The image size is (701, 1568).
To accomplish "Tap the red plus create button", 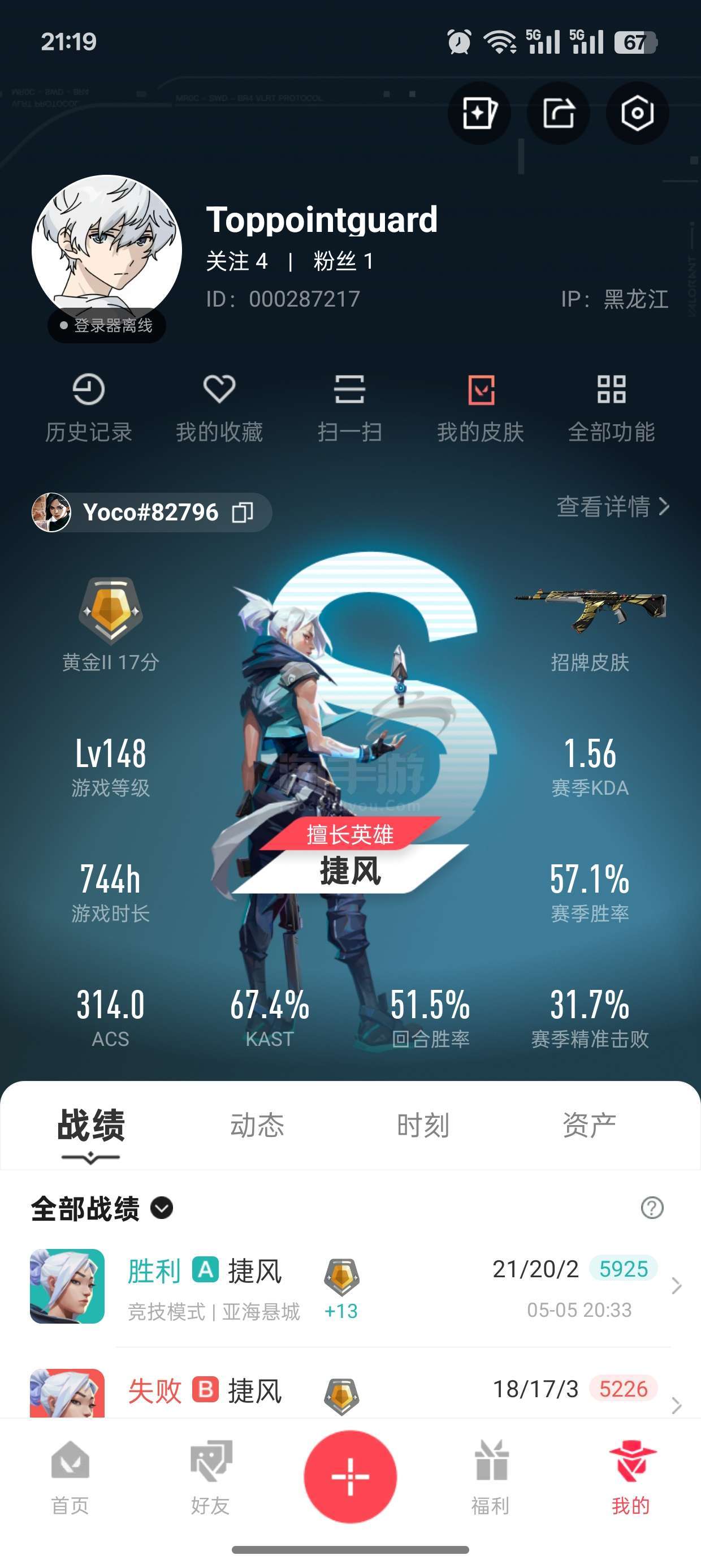I will click(350, 1477).
